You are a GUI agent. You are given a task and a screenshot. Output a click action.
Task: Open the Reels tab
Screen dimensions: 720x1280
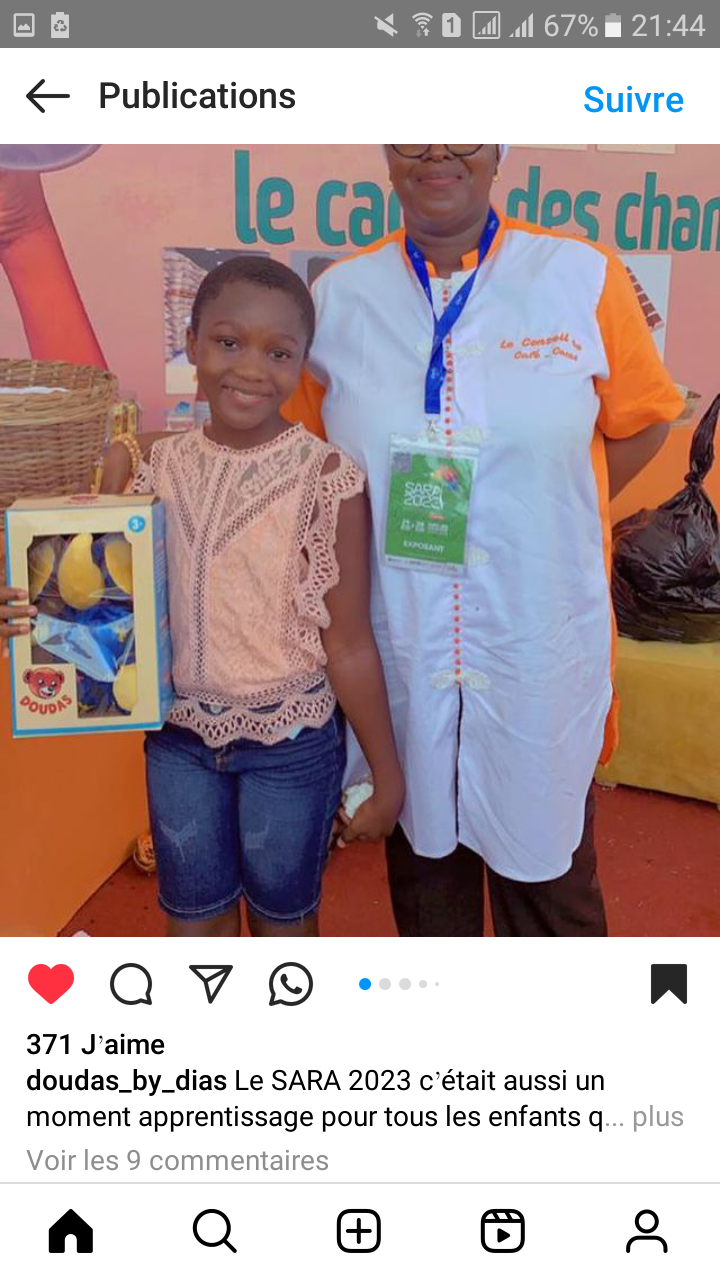coord(503,1231)
